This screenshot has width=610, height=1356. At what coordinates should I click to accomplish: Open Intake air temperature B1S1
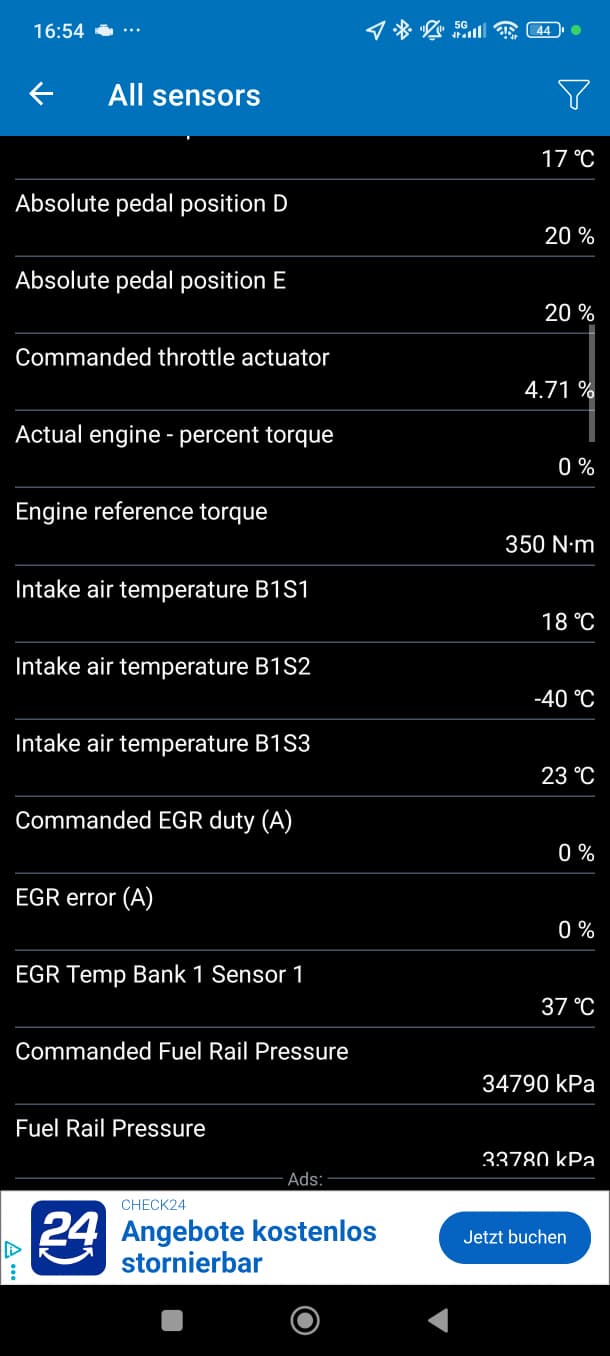click(x=304, y=603)
